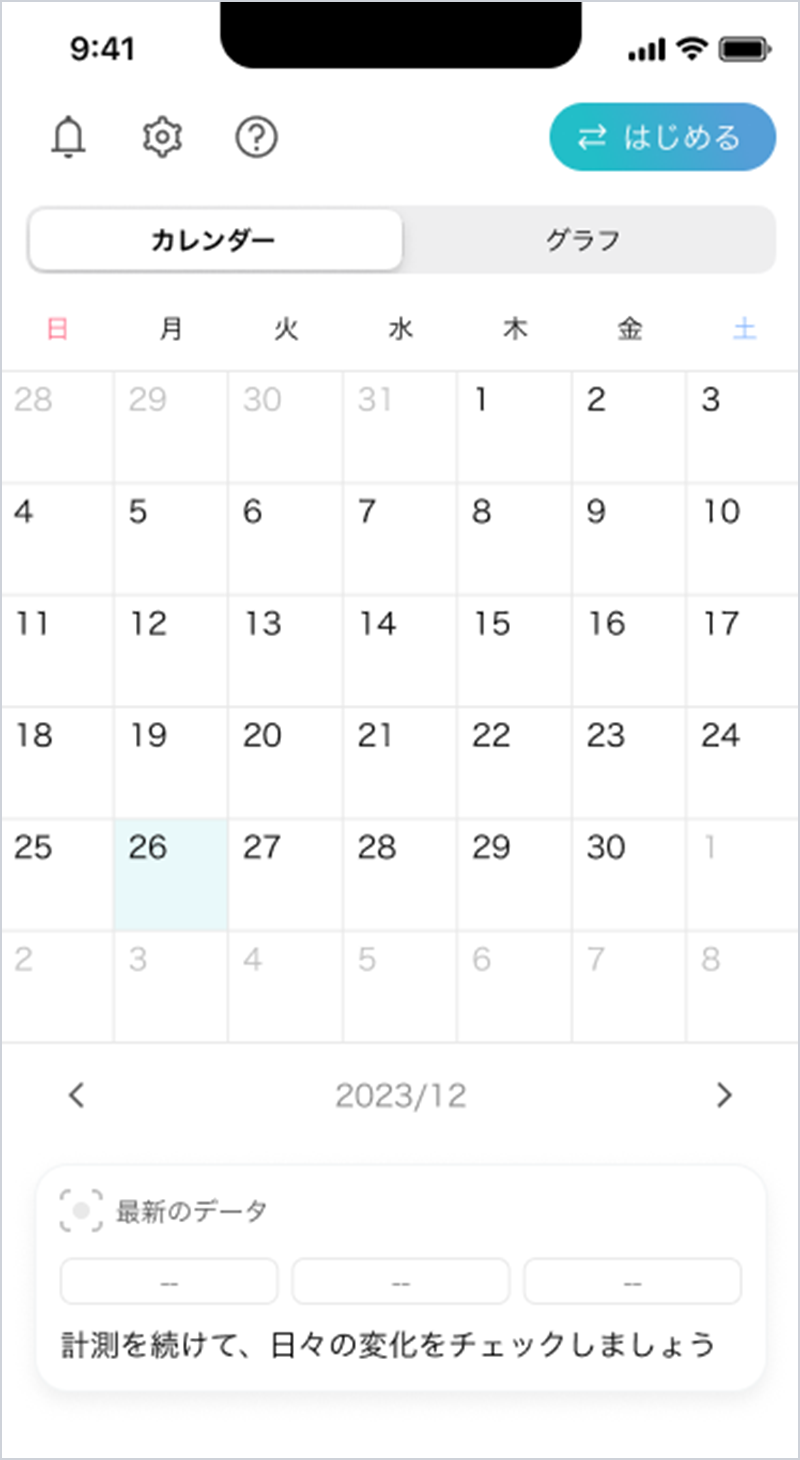The height and width of the screenshot is (1460, 800).
Task: Open the notifications bell
Action: pos(69,137)
